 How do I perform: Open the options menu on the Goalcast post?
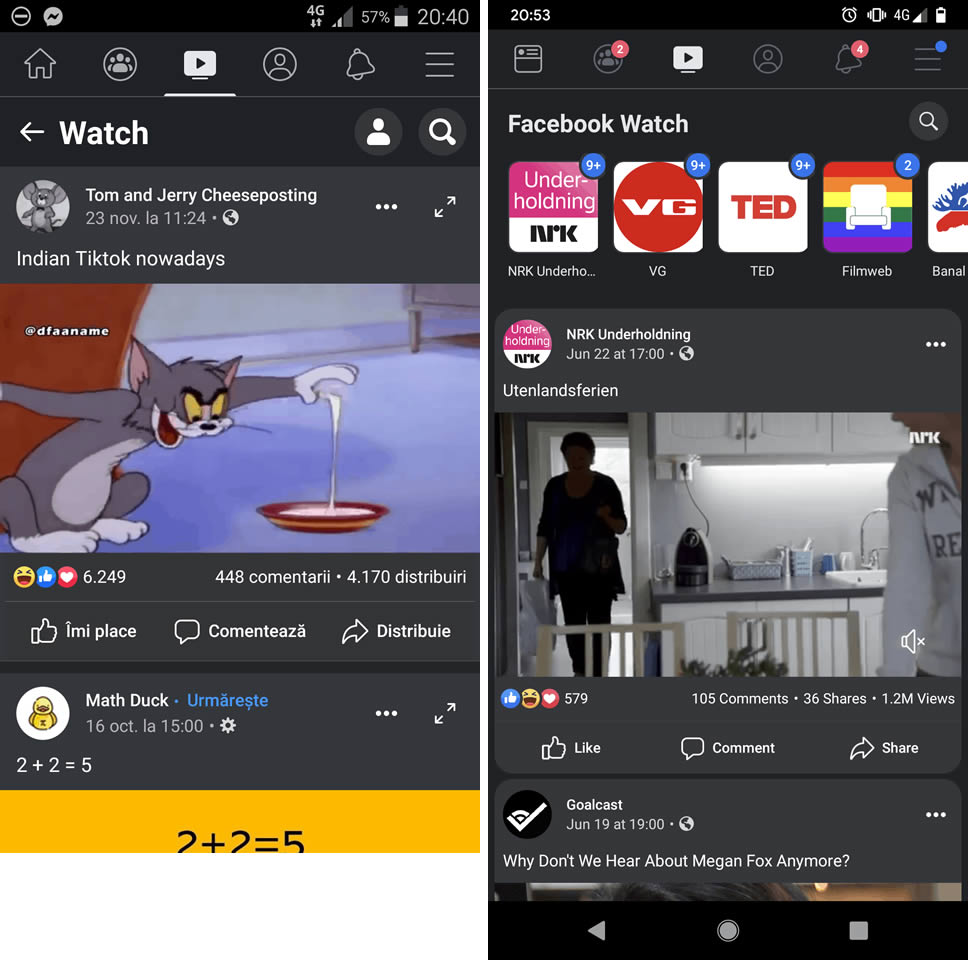[935, 815]
